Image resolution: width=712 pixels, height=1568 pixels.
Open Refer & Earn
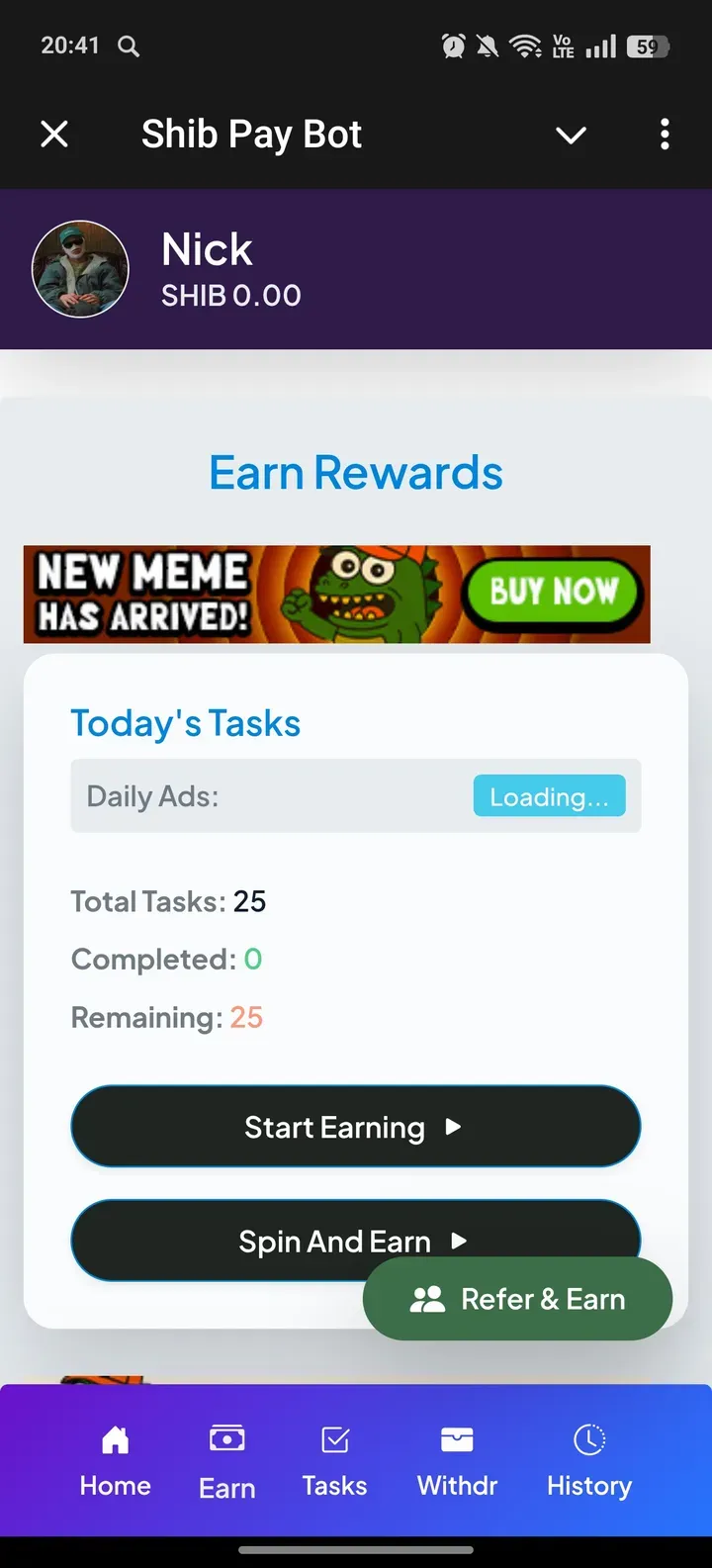click(517, 1299)
